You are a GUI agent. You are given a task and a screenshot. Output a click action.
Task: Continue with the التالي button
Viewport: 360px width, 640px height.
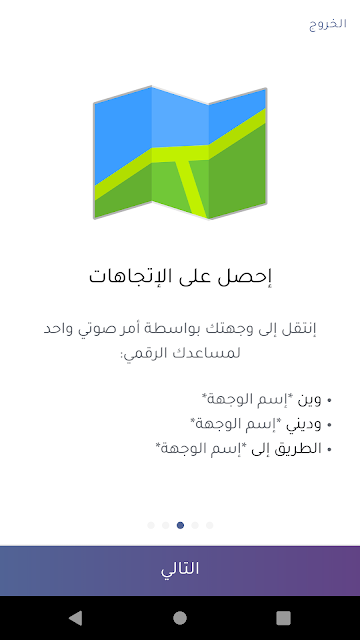click(x=180, y=570)
